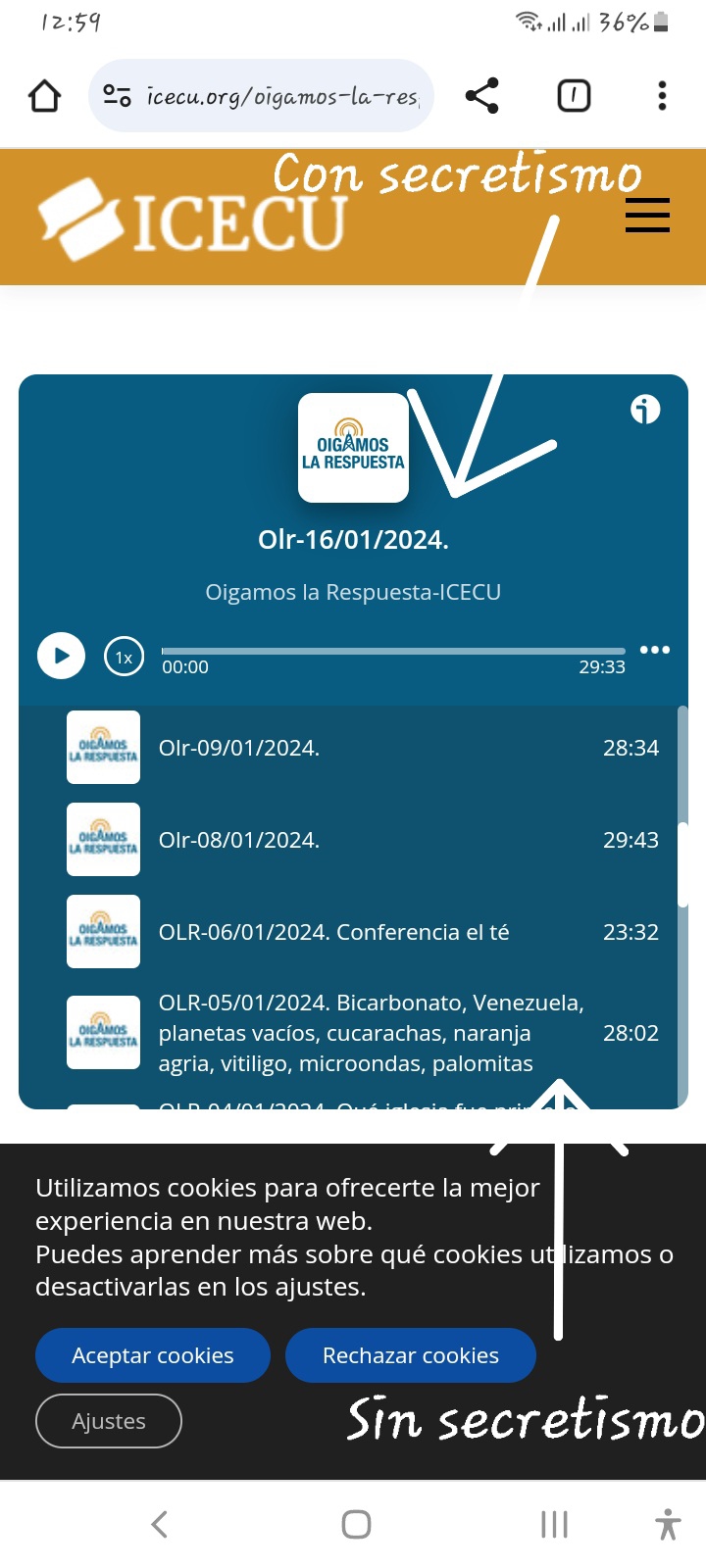Viewport: 706px width, 1568px height.
Task: Open the ICECU hamburger menu
Action: coord(647,215)
